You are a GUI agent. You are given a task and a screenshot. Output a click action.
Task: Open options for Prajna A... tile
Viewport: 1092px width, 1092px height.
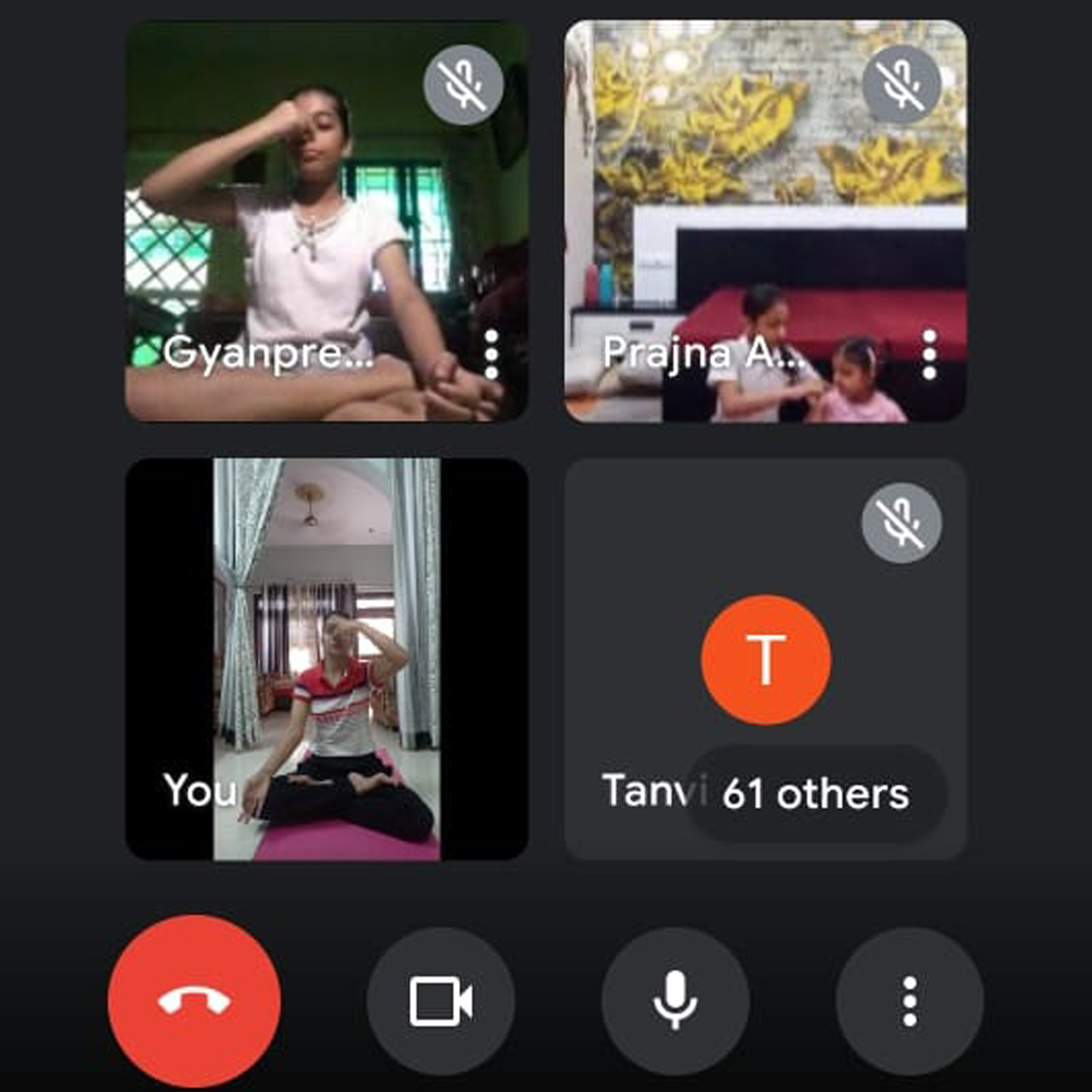(930, 354)
